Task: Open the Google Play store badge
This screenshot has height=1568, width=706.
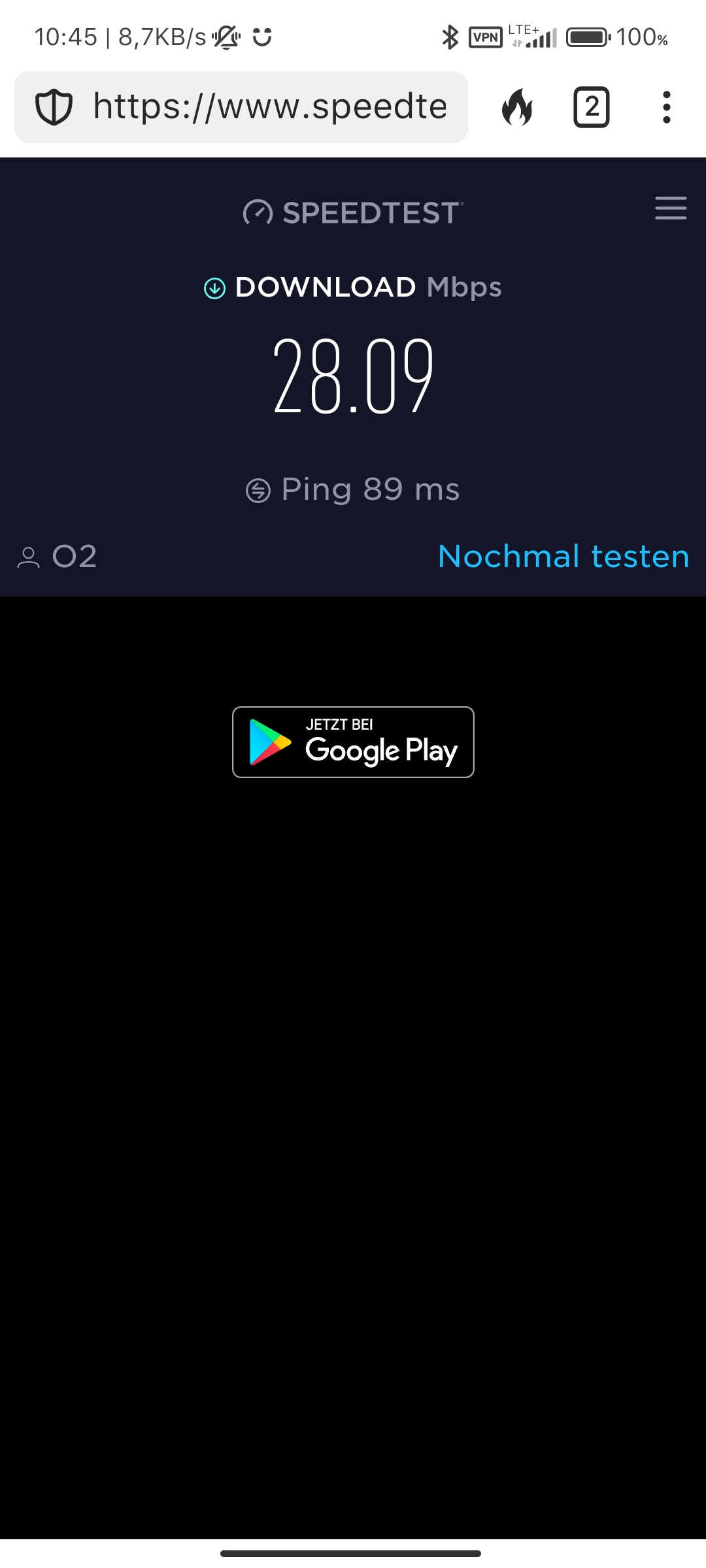Action: [353, 742]
